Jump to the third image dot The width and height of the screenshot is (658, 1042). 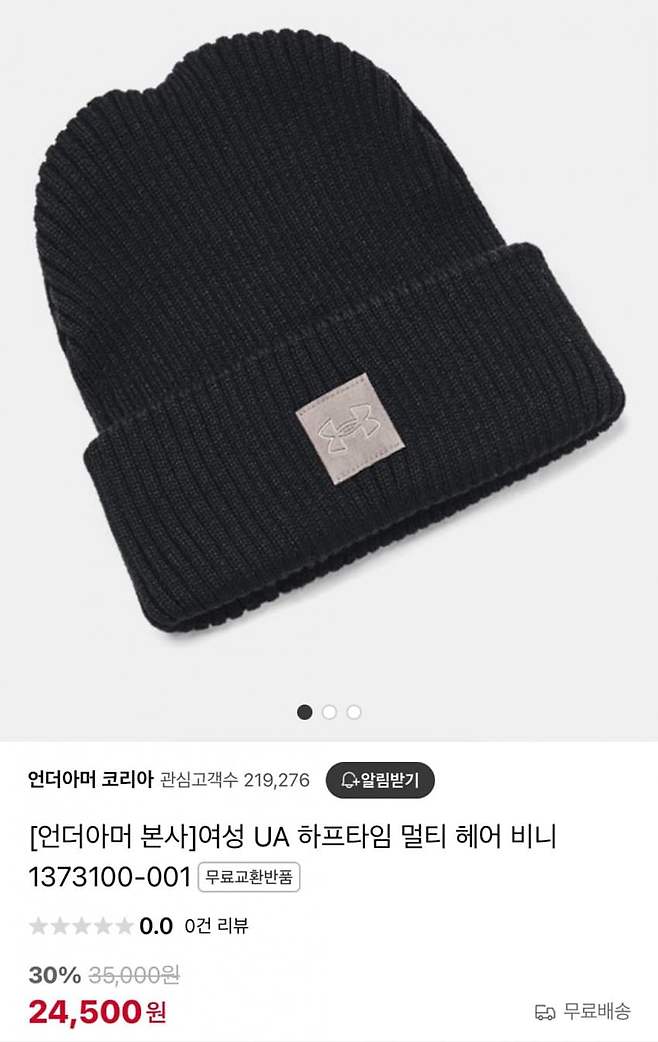coord(354,712)
